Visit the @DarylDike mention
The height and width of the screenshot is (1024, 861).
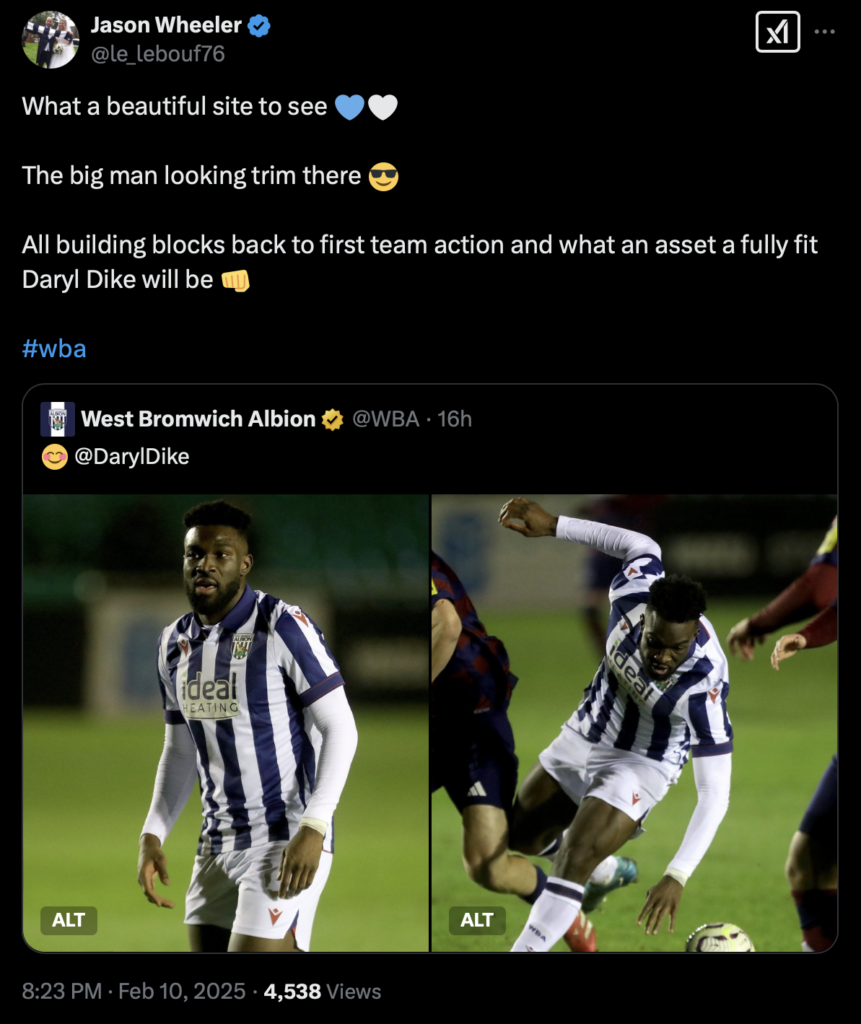(x=131, y=457)
